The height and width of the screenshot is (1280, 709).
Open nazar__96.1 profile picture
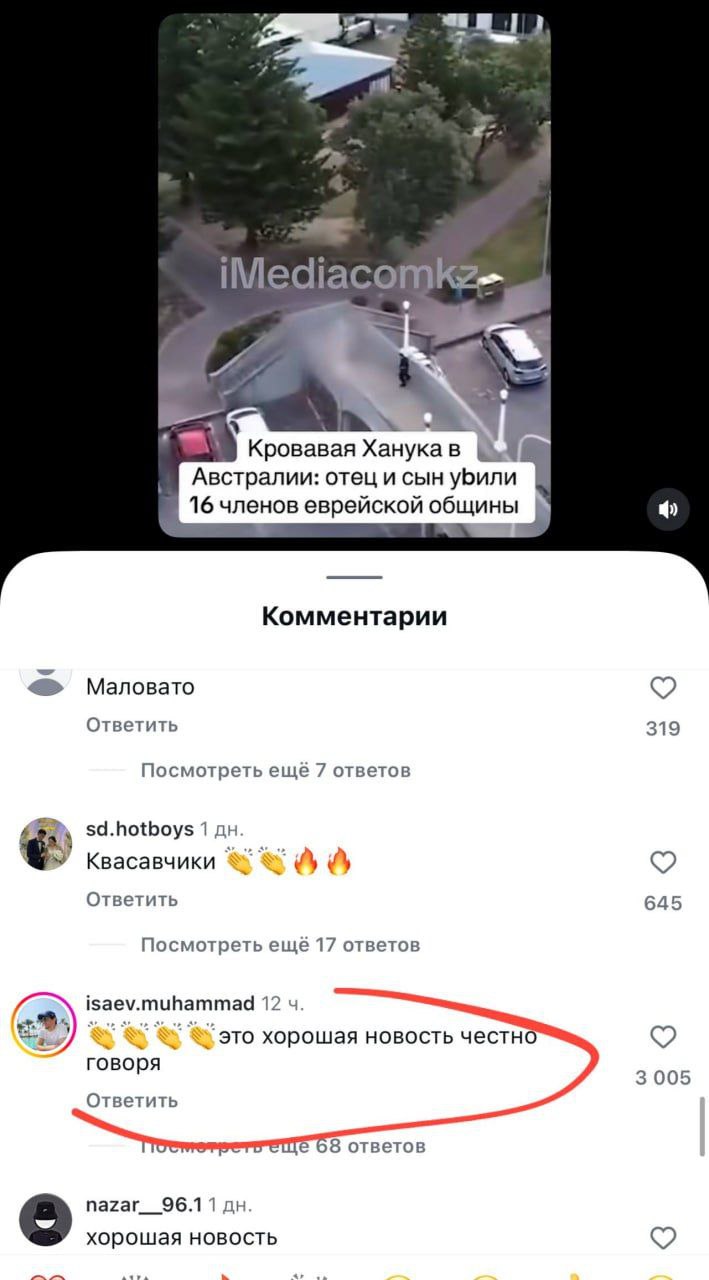(46, 1218)
